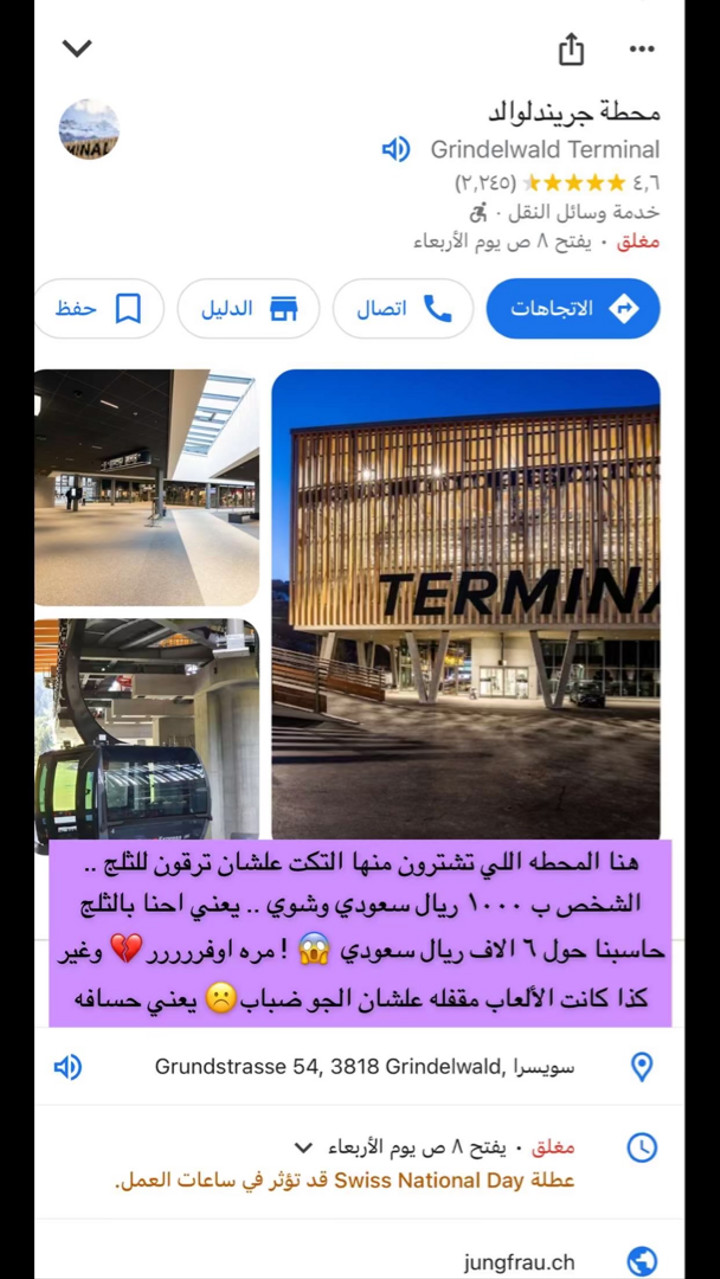720x1279 pixels.
Task: Play pronunciation of Grindelwald Terminal name
Action: 396,150
